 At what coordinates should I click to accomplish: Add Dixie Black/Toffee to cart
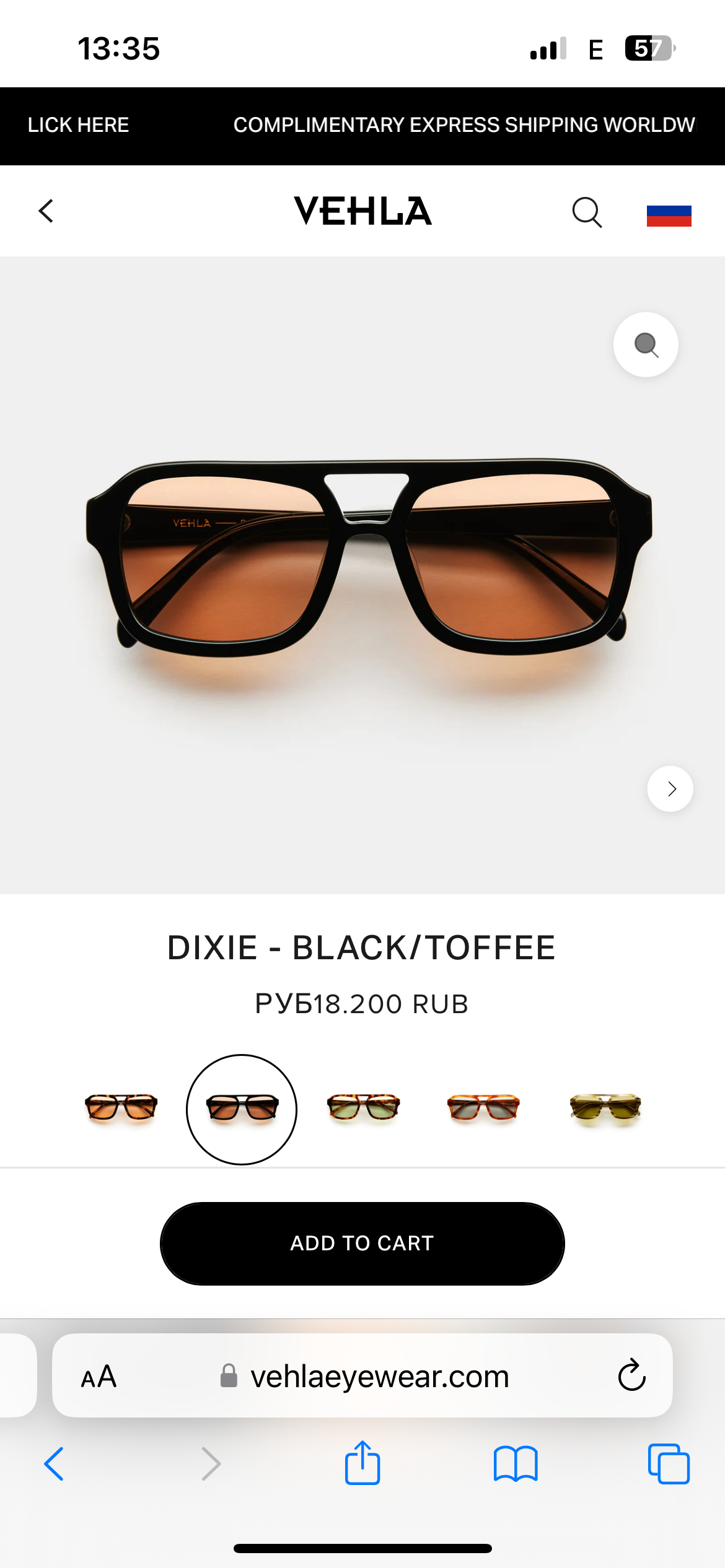362,1243
